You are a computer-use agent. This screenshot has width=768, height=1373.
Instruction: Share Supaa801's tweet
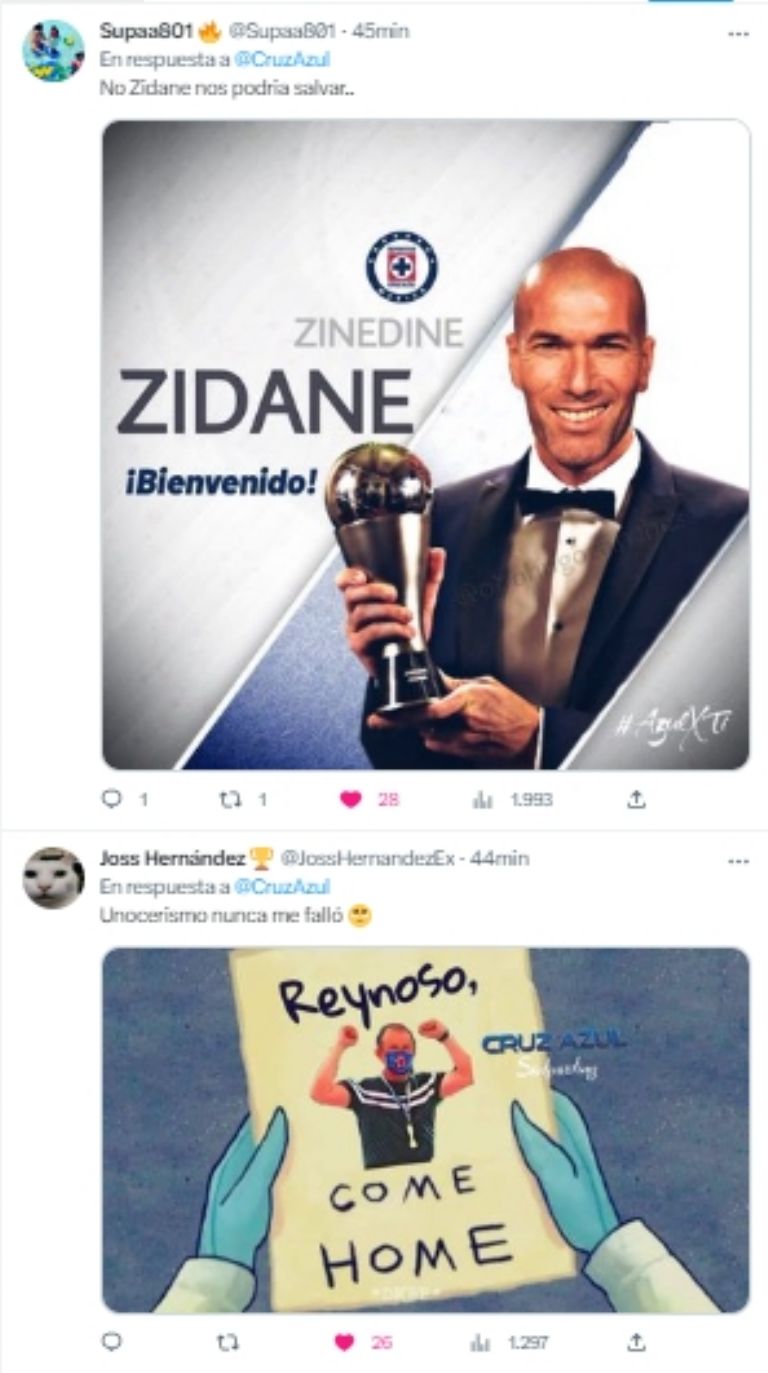pyautogui.click(x=636, y=799)
